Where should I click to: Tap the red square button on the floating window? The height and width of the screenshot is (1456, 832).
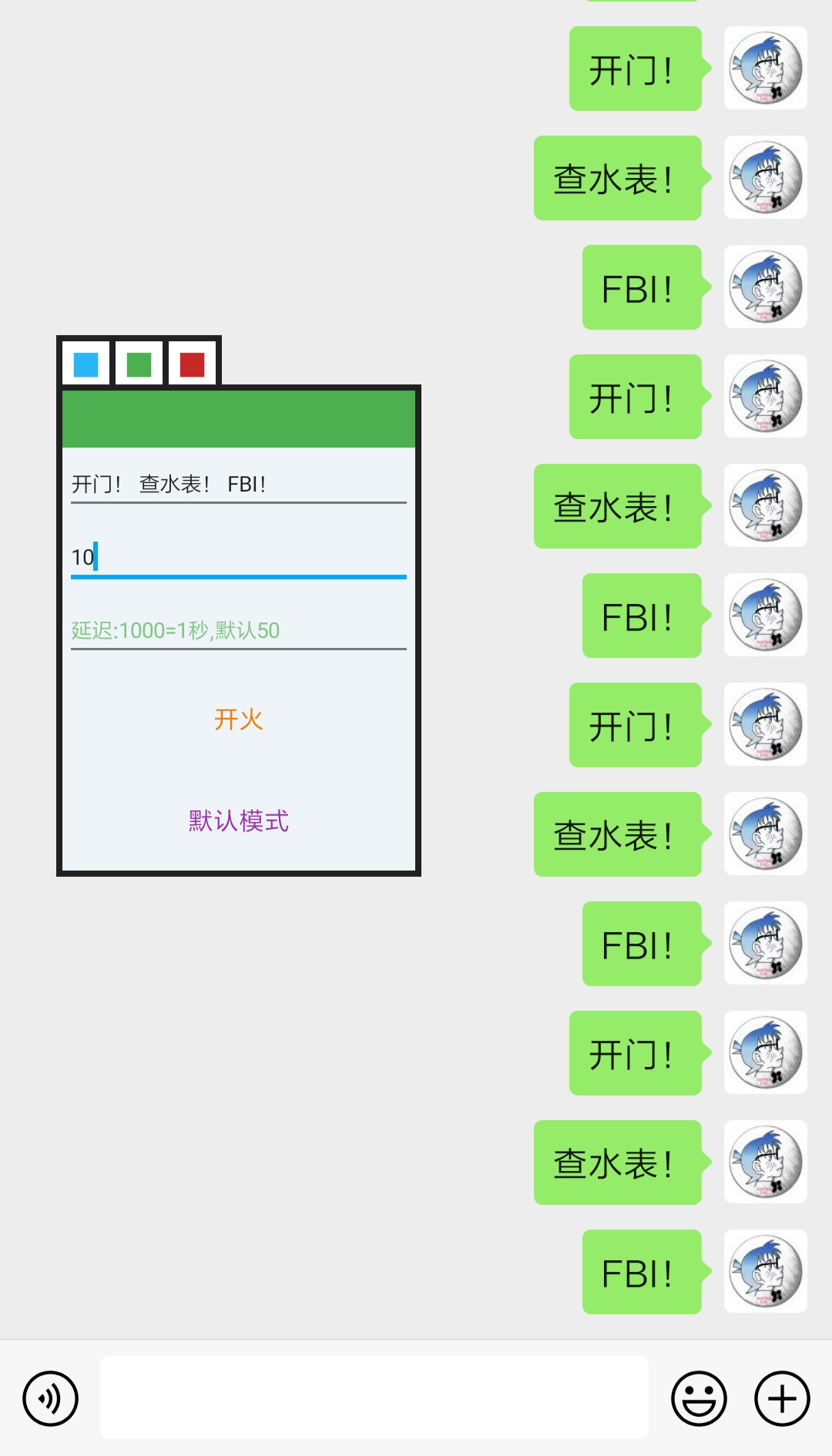click(192, 364)
